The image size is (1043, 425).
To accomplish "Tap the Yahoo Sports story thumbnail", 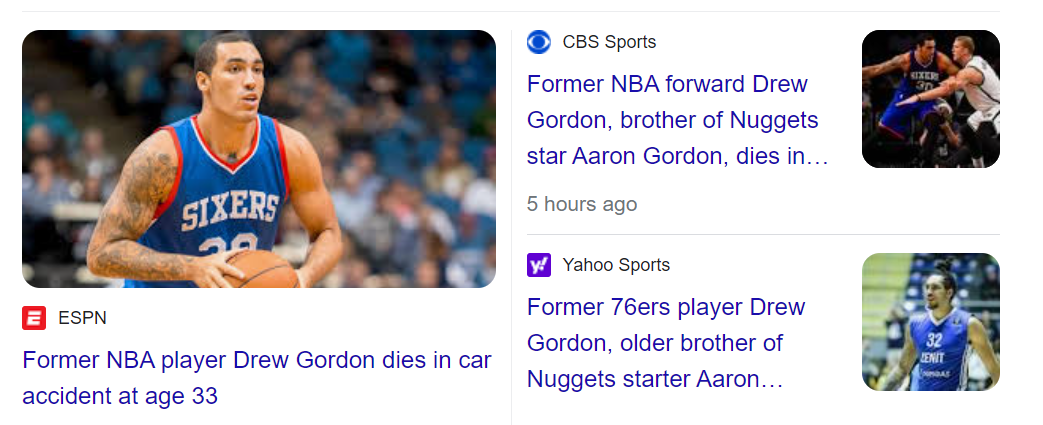I will (x=930, y=321).
